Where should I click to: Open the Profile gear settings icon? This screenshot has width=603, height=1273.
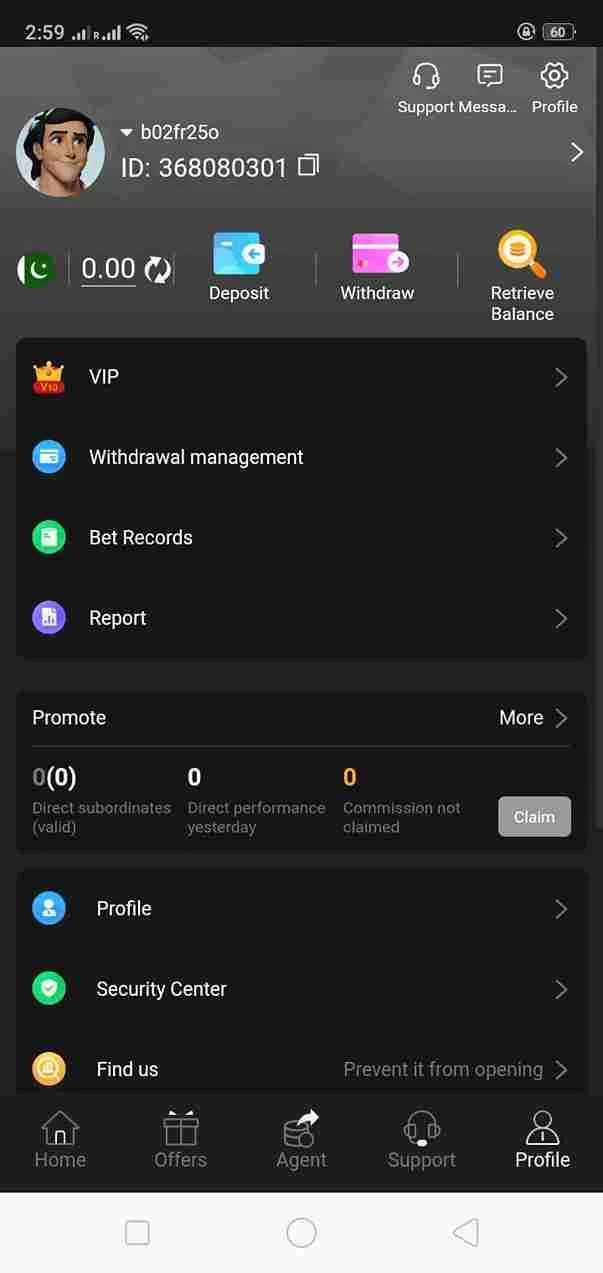coord(554,77)
